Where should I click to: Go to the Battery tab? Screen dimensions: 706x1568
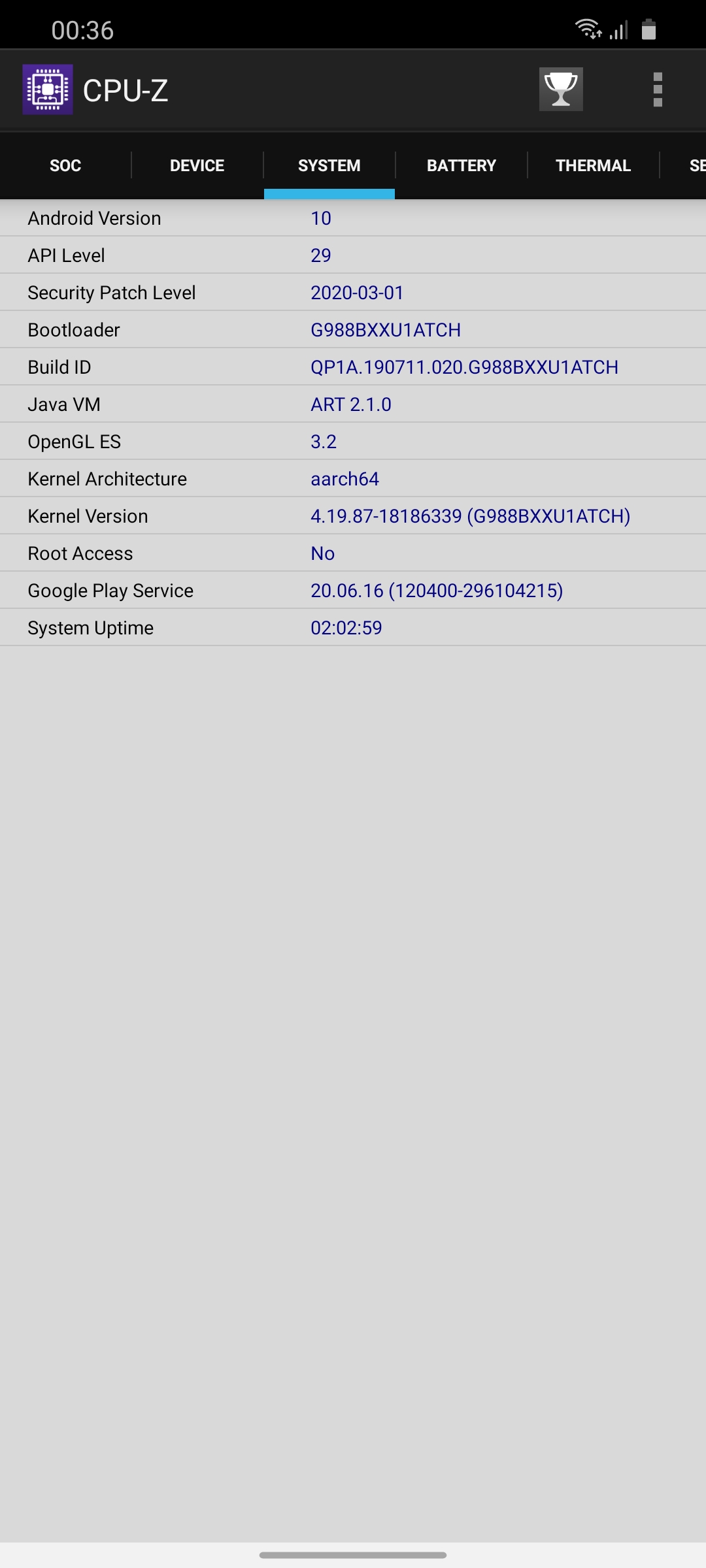(x=462, y=165)
